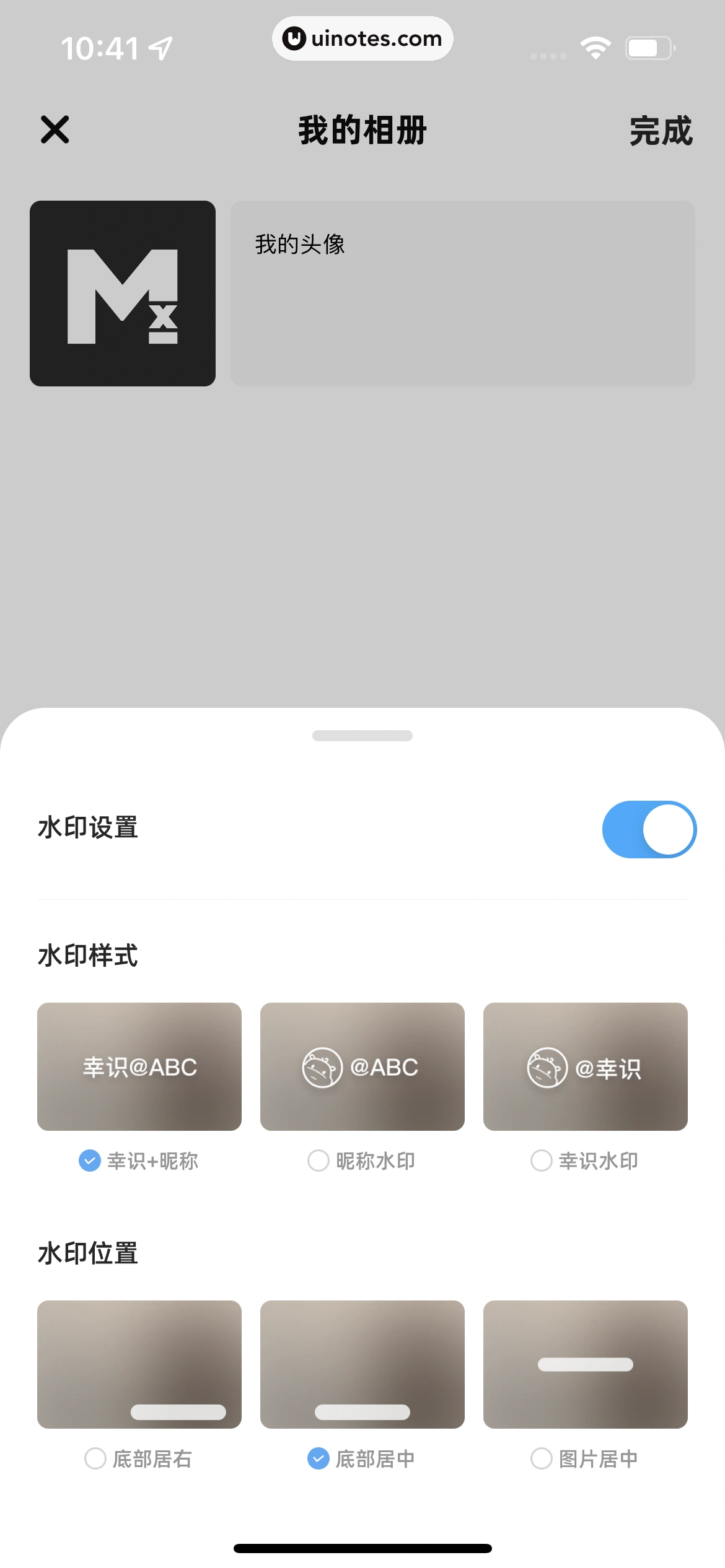The height and width of the screenshot is (1568, 725).
Task: Click the 我的头像 placeholder card
Action: 462,292
